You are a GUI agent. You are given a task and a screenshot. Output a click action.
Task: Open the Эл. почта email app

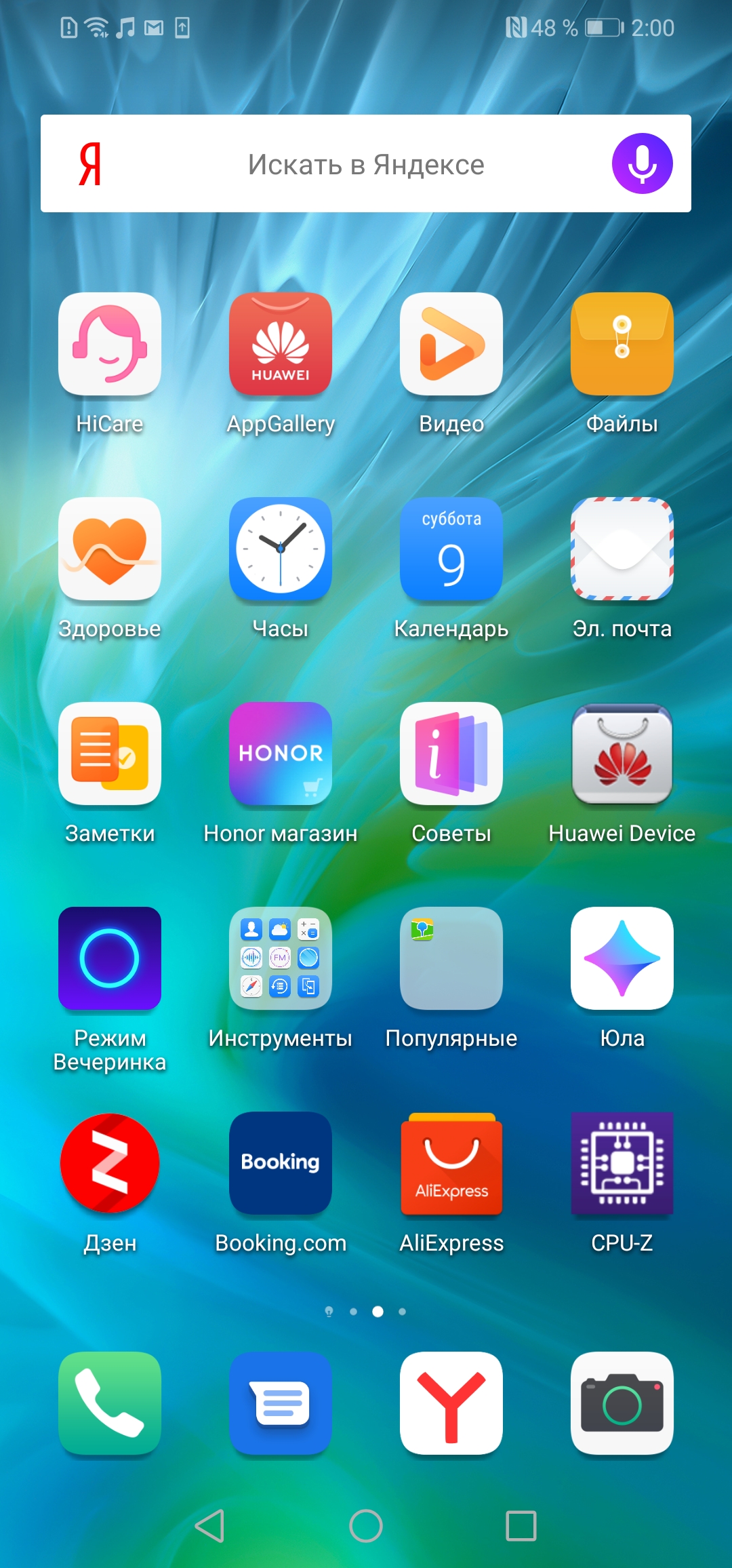click(x=622, y=549)
